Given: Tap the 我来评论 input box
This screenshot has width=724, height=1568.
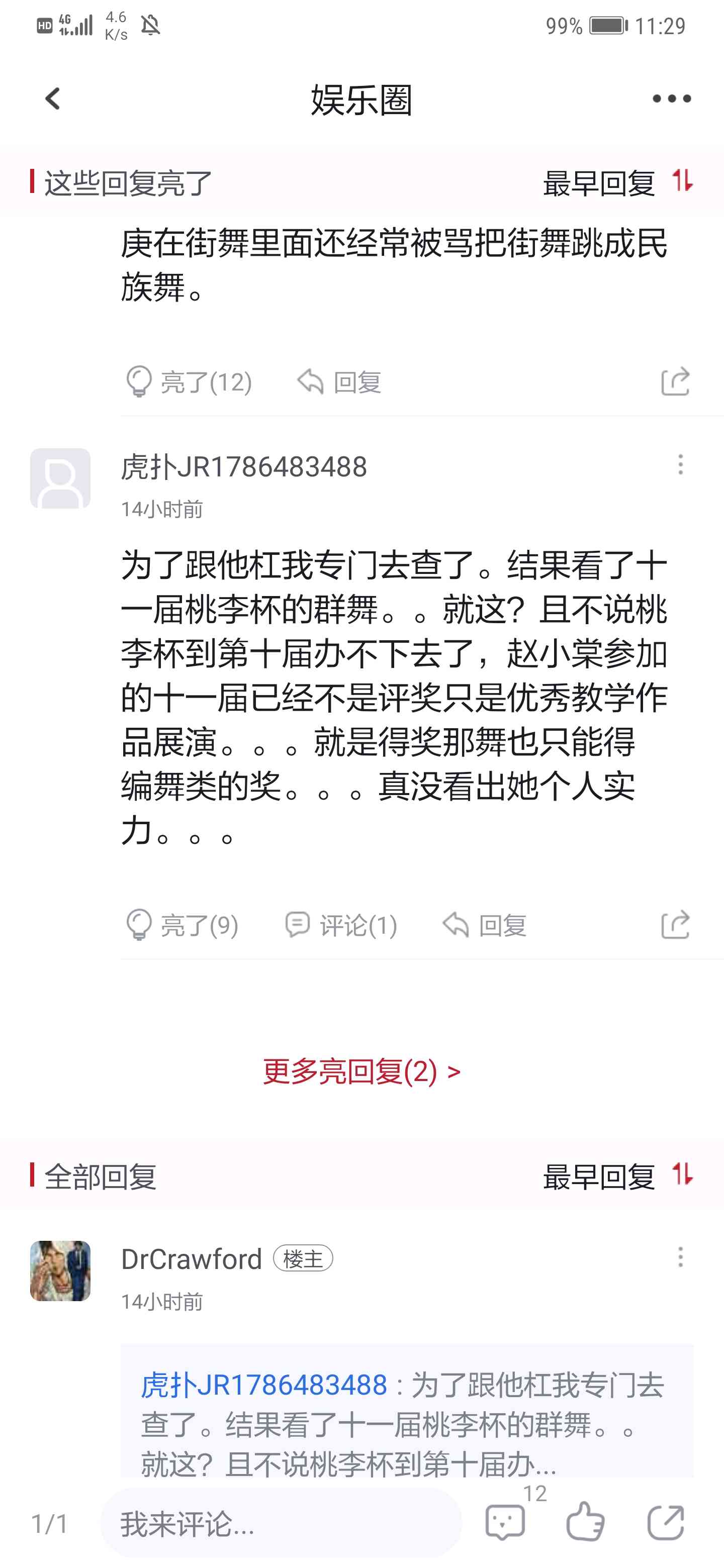Looking at the screenshot, I should [x=281, y=1523].
